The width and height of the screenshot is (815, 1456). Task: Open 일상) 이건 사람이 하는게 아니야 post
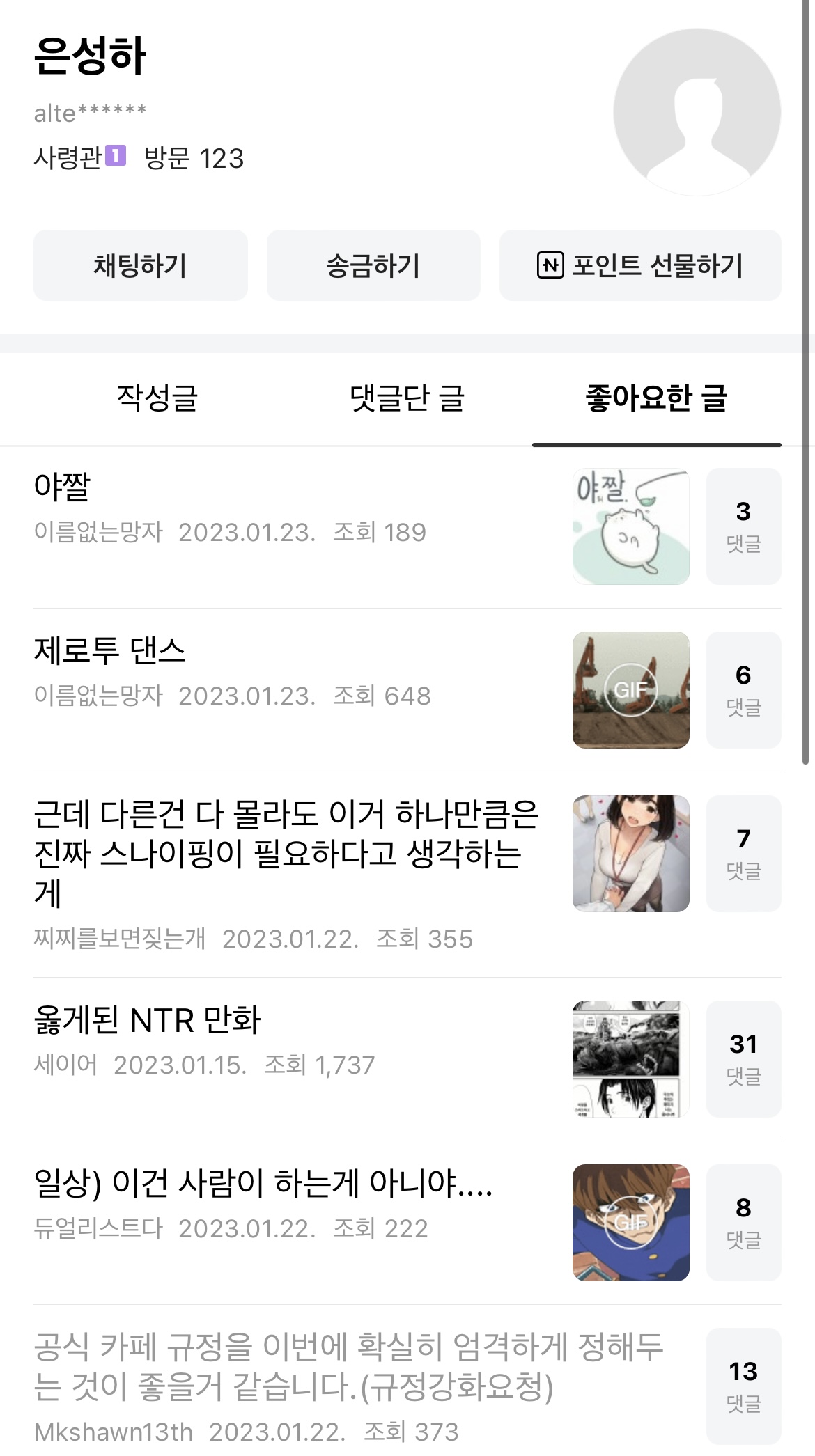[x=263, y=1182]
